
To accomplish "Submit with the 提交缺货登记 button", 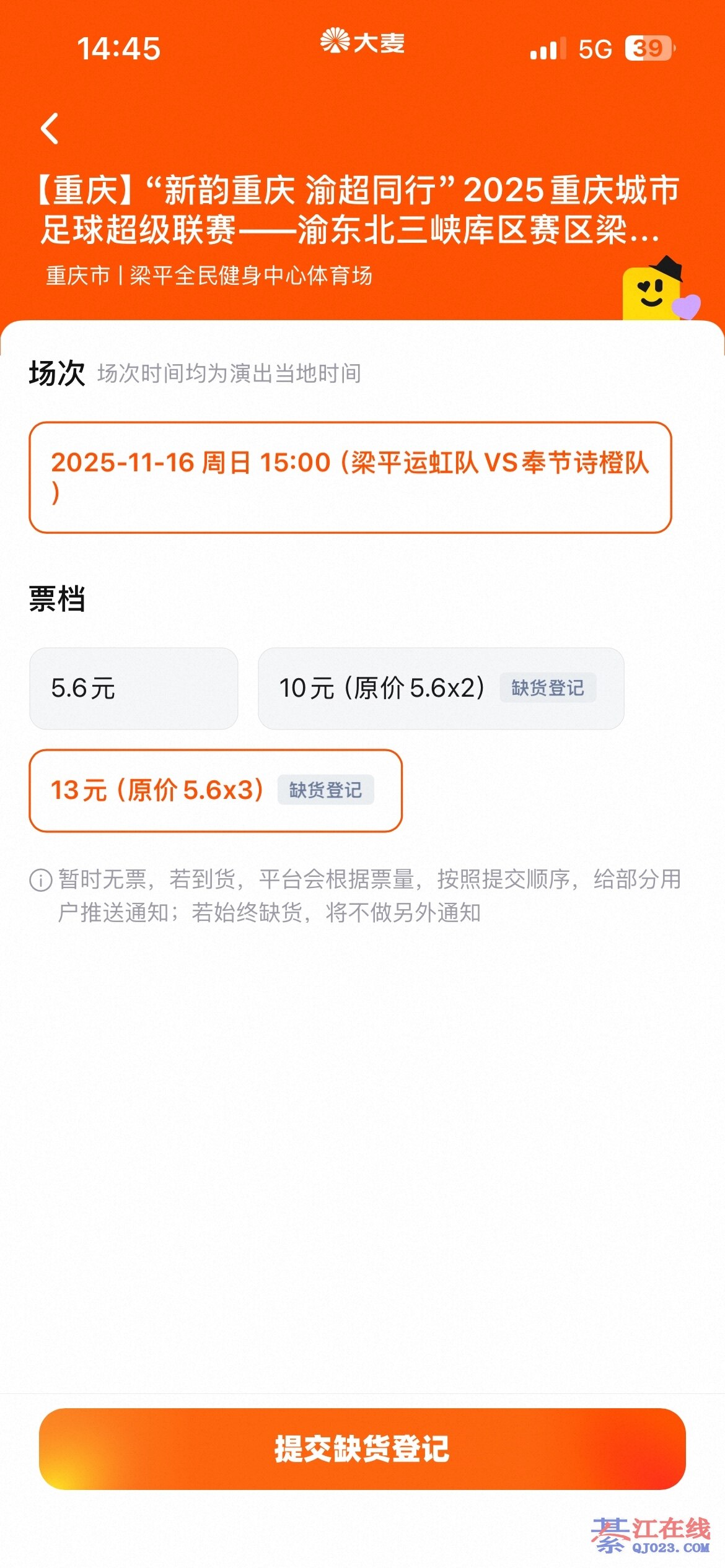I will [362, 1448].
